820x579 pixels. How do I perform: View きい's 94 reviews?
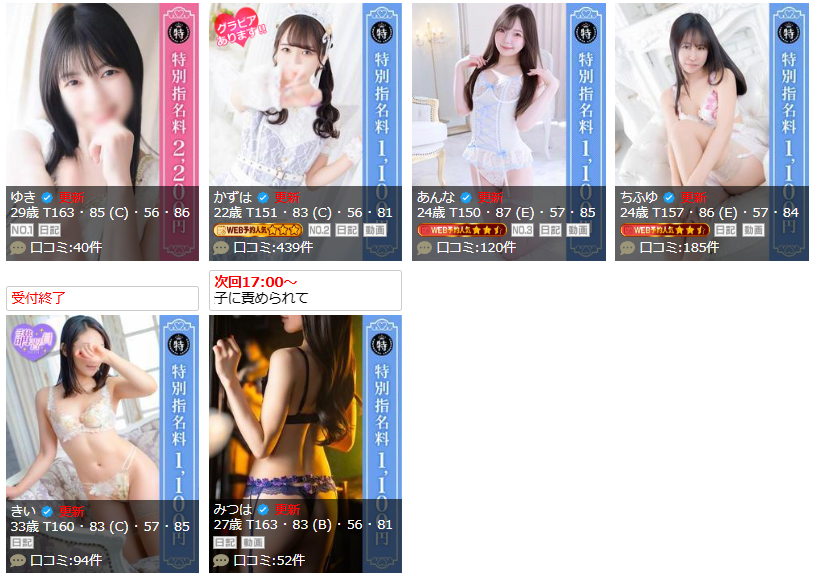tap(66, 560)
